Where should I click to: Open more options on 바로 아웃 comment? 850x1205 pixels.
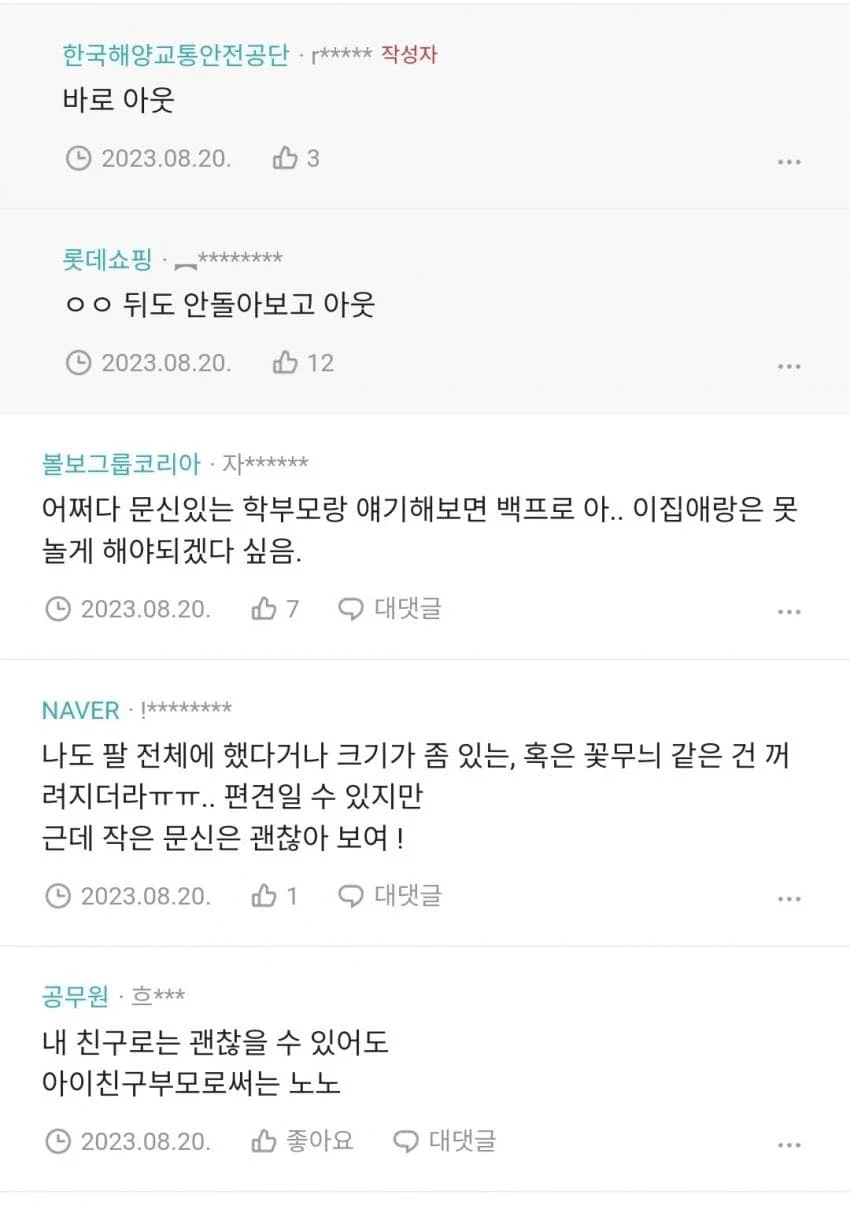pos(789,162)
